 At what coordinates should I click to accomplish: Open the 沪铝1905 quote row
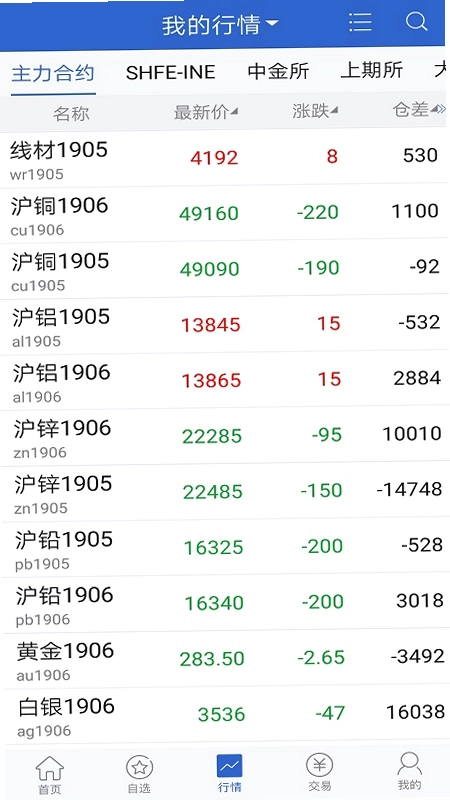(223, 324)
